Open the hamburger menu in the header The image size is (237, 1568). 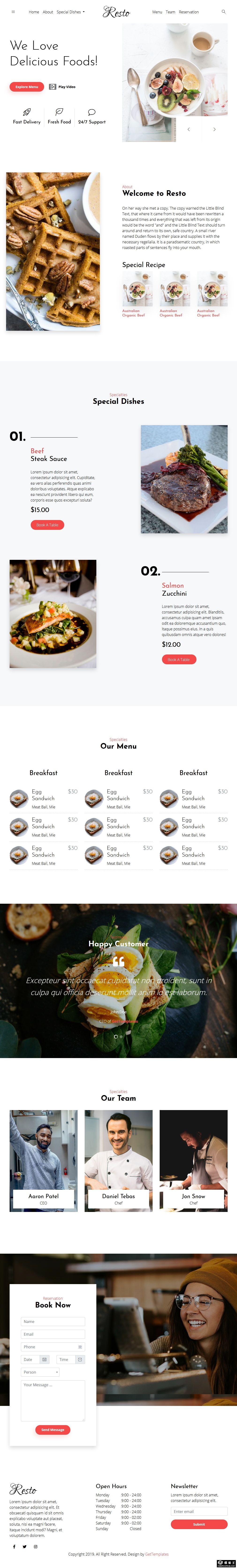[13, 11]
